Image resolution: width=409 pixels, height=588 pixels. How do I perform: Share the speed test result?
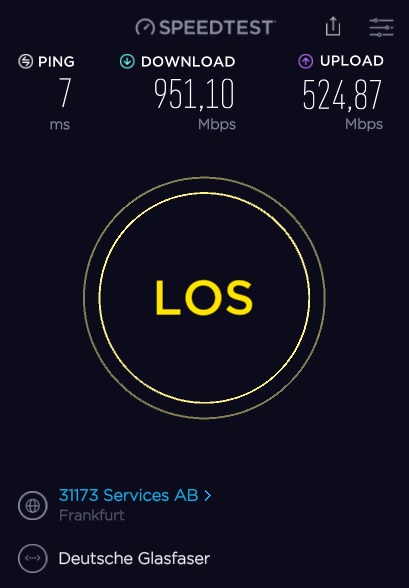click(x=333, y=27)
